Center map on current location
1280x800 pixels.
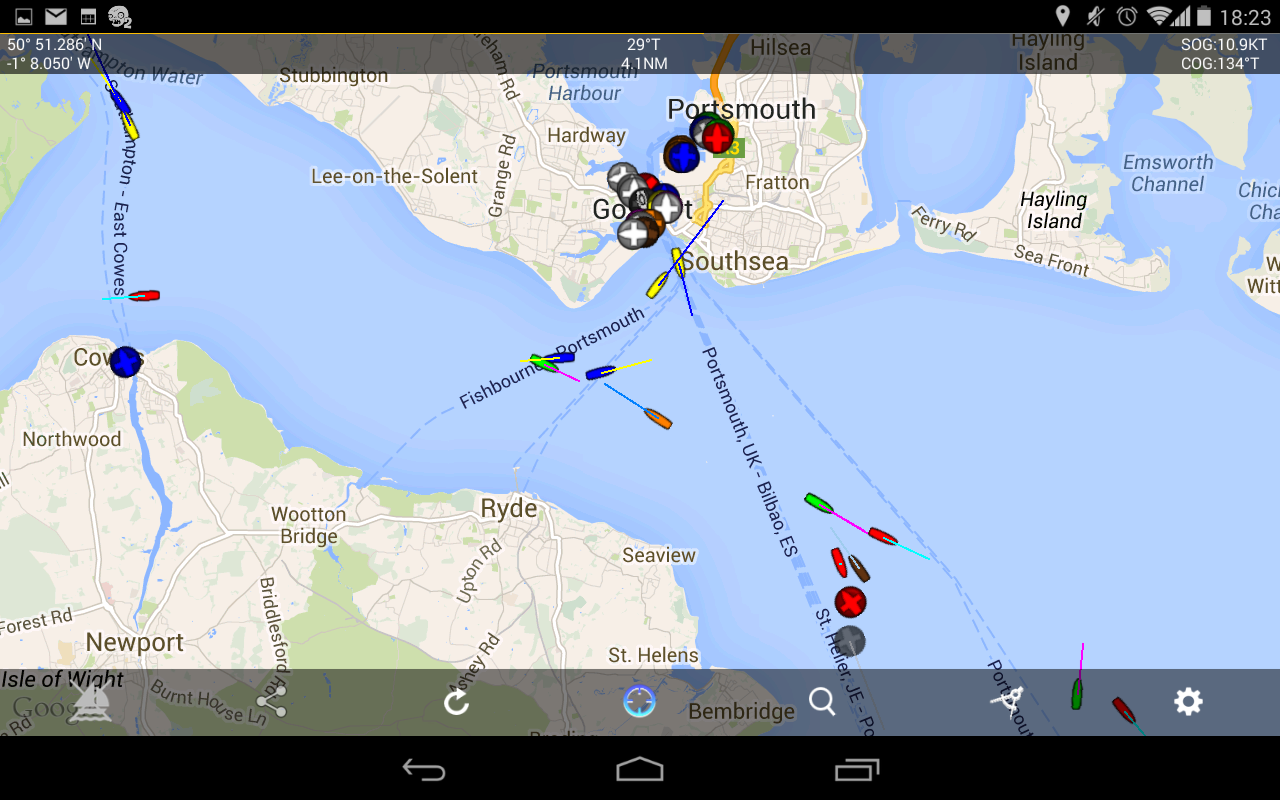pos(639,702)
